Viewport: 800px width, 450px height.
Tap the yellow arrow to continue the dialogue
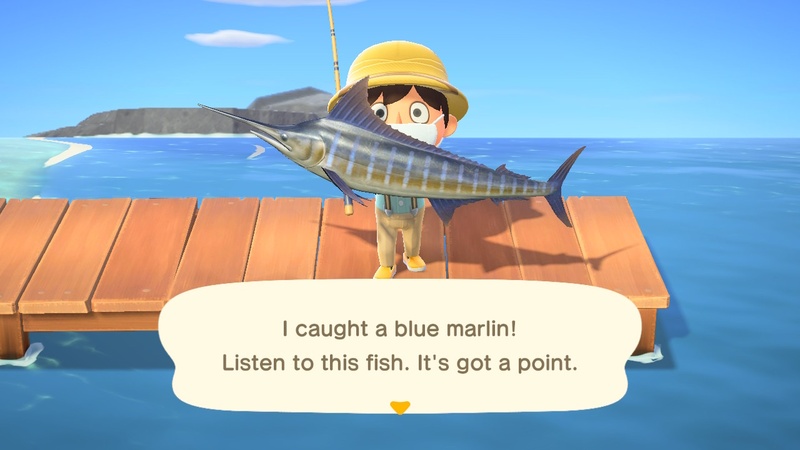coord(400,407)
